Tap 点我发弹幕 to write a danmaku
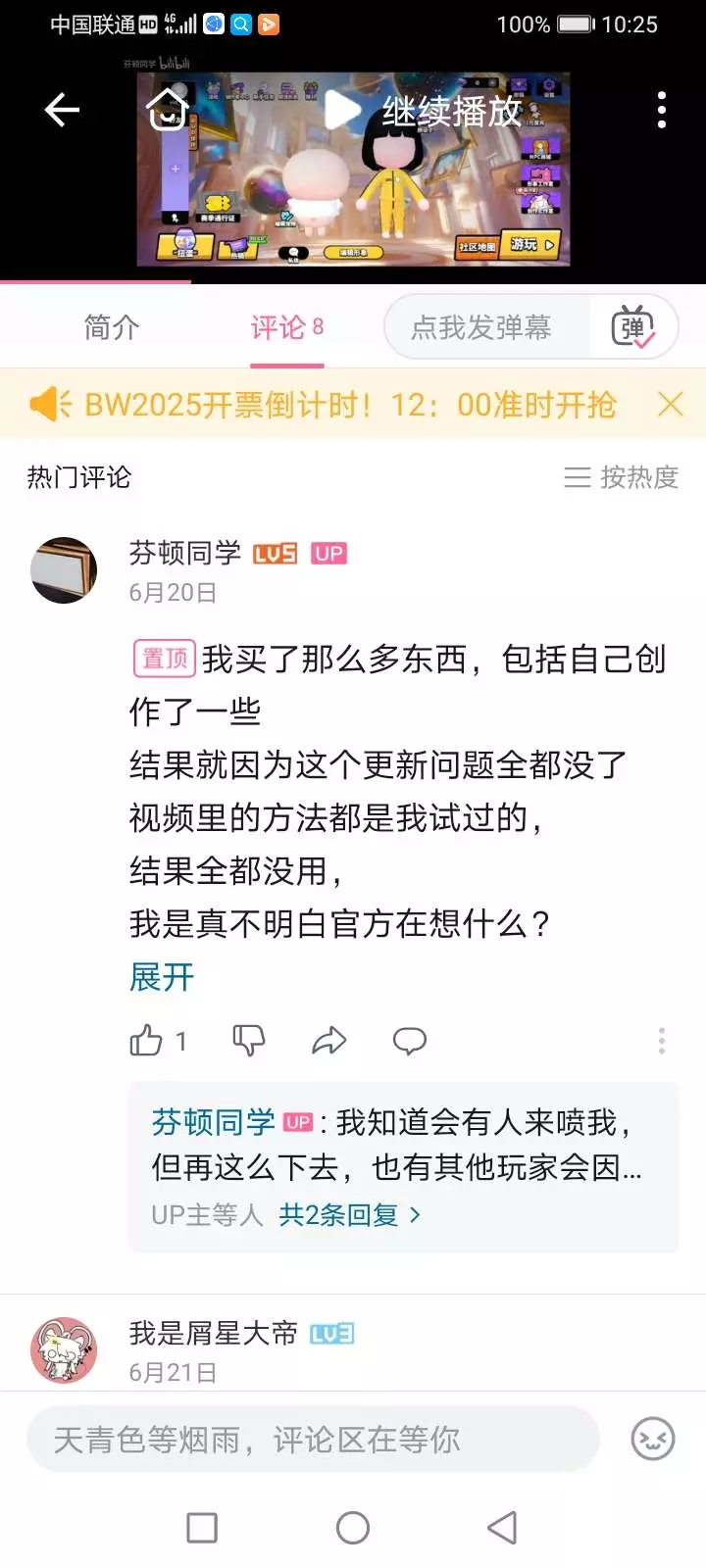Viewport: 706px width, 1568px height. (x=481, y=327)
